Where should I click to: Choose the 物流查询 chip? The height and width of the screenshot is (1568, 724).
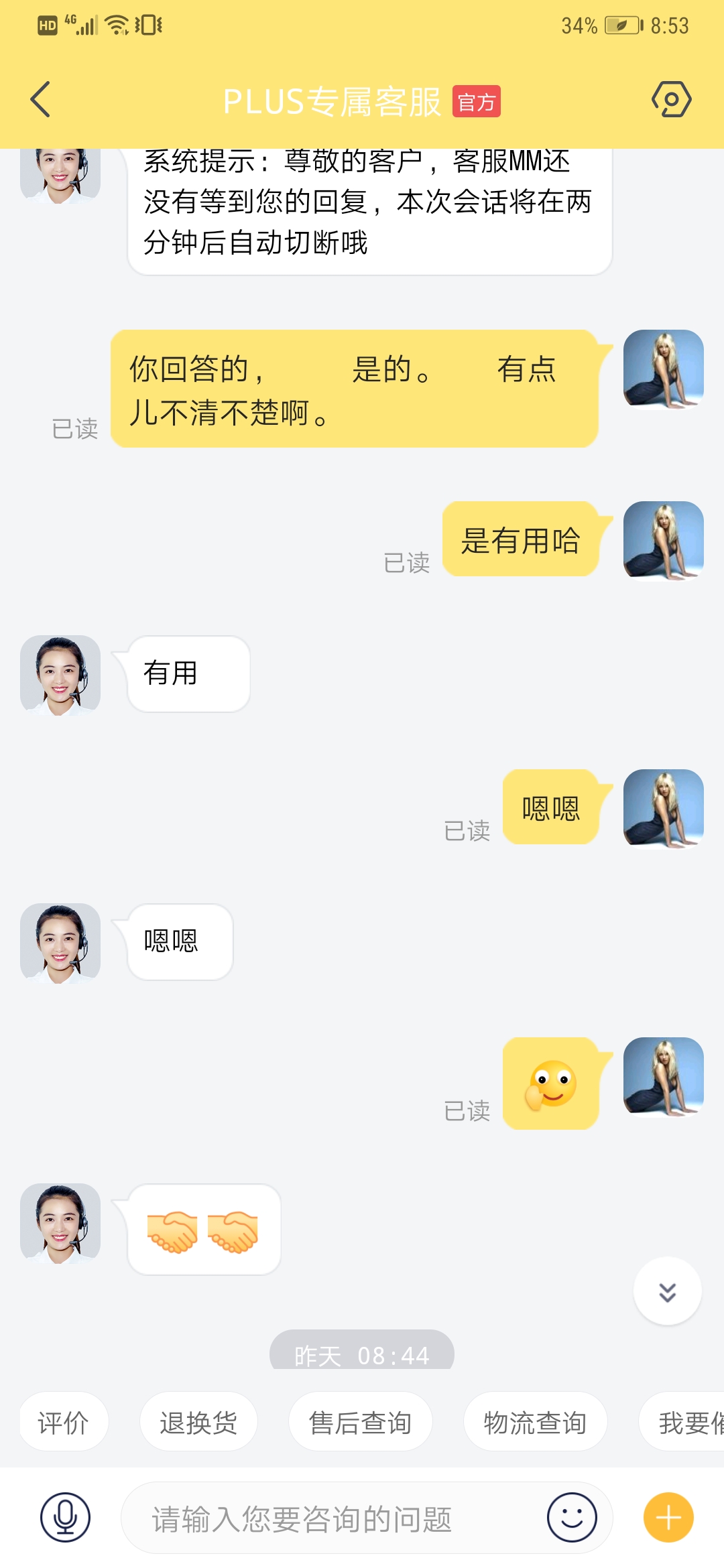click(x=535, y=1422)
